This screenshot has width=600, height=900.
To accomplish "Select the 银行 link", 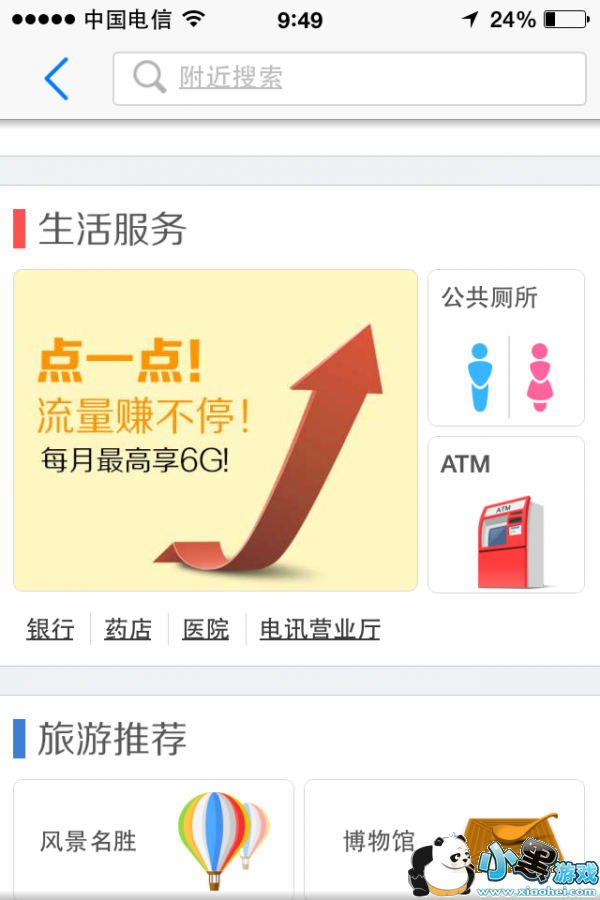I will coord(50,629).
